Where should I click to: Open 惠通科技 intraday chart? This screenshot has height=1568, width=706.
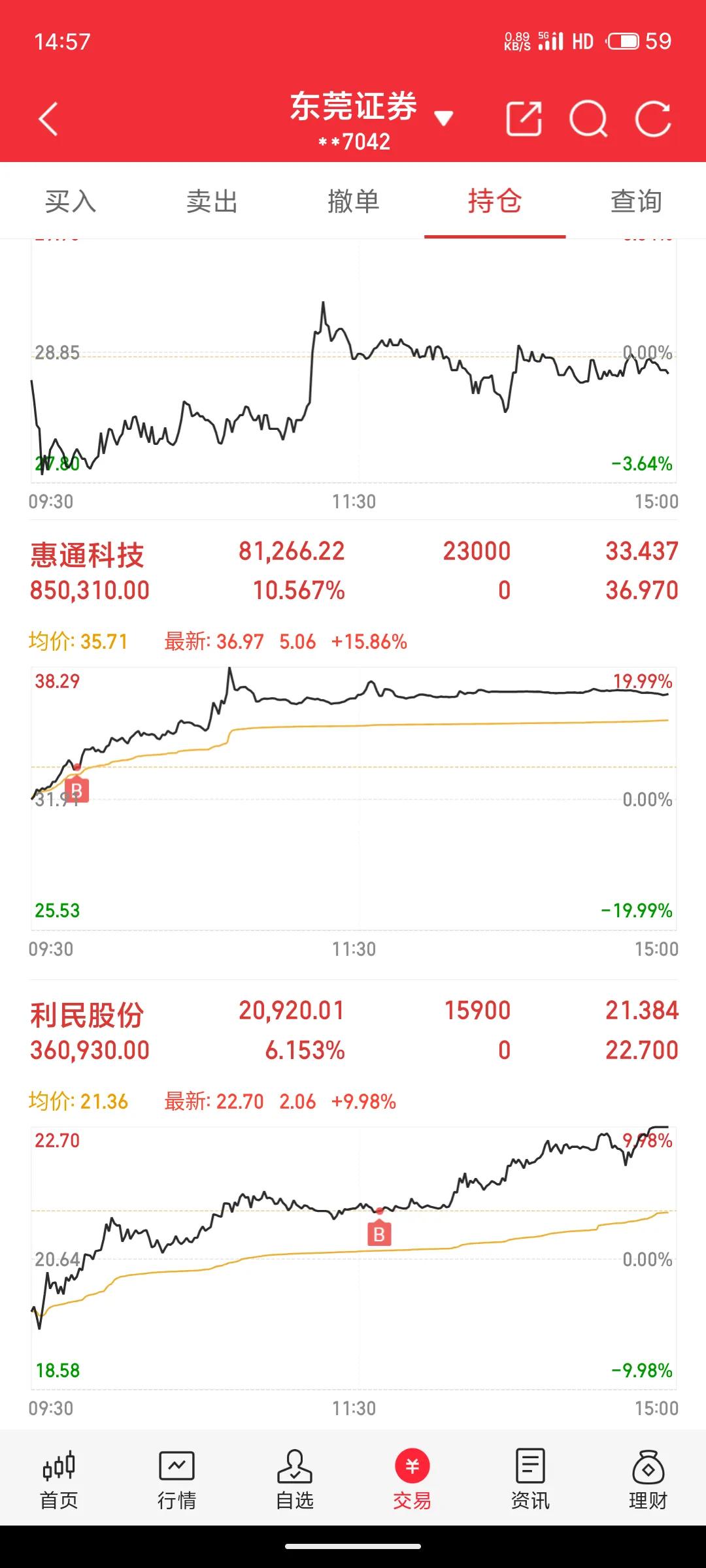[x=353, y=798]
